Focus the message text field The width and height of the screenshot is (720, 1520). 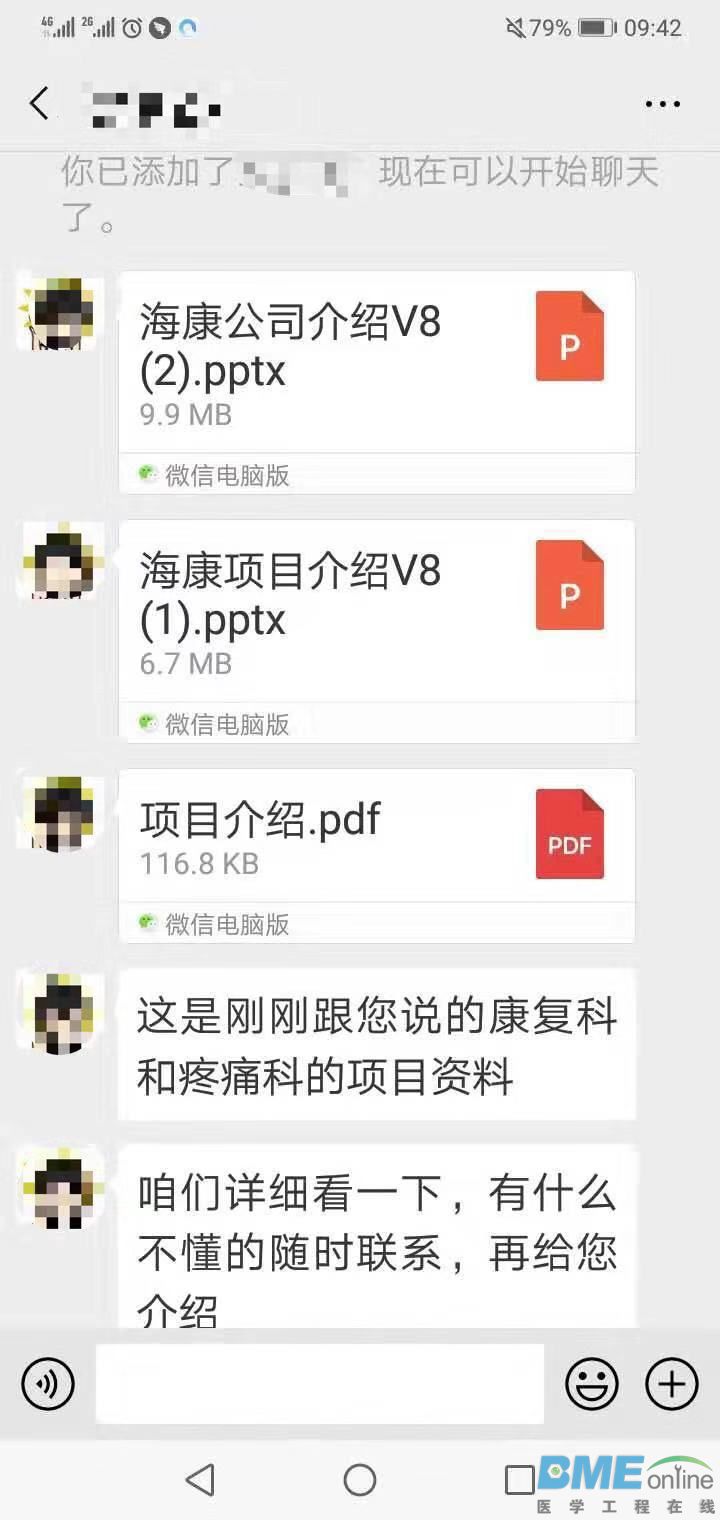pos(320,1385)
